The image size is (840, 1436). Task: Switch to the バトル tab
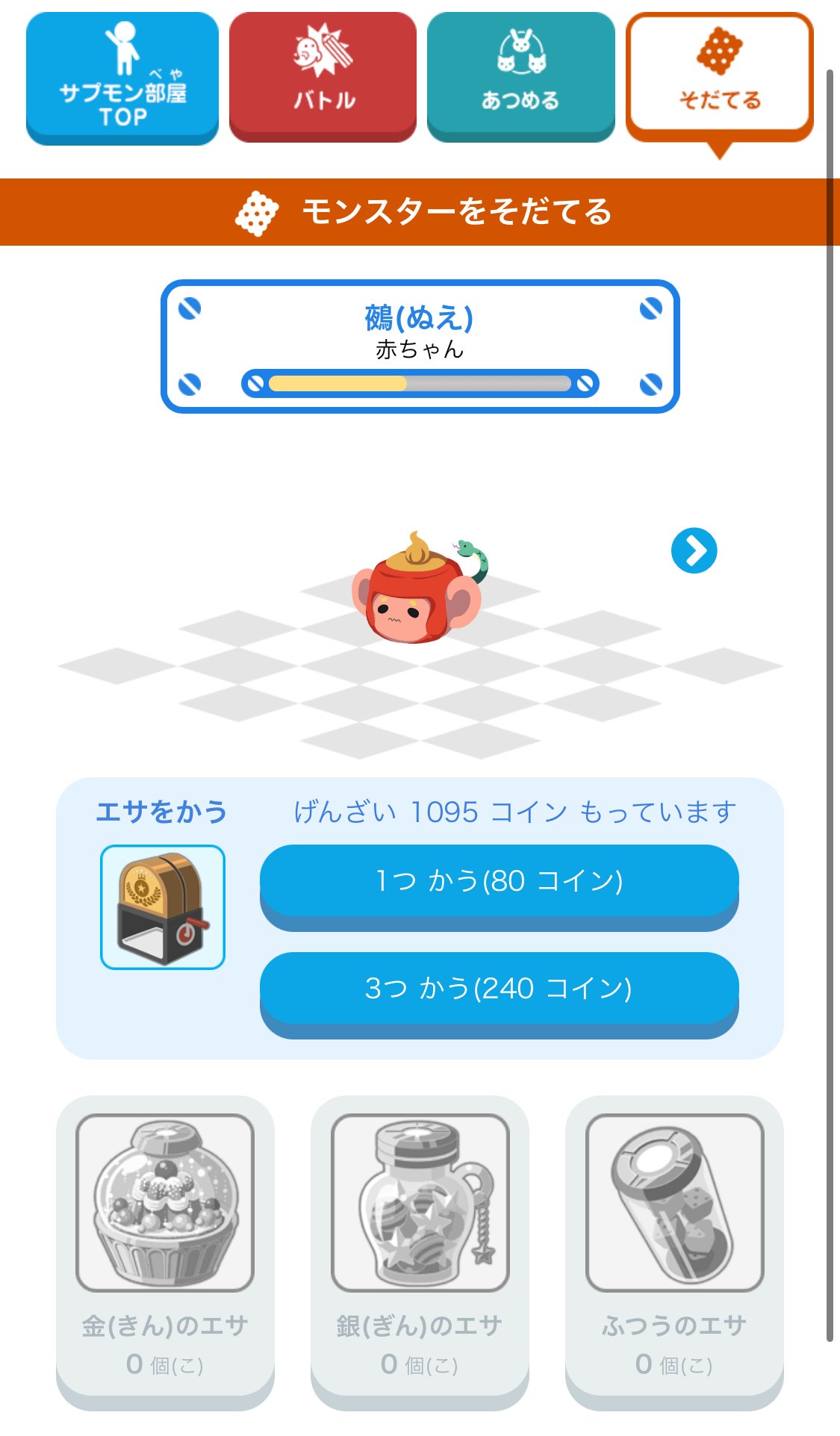point(323,77)
